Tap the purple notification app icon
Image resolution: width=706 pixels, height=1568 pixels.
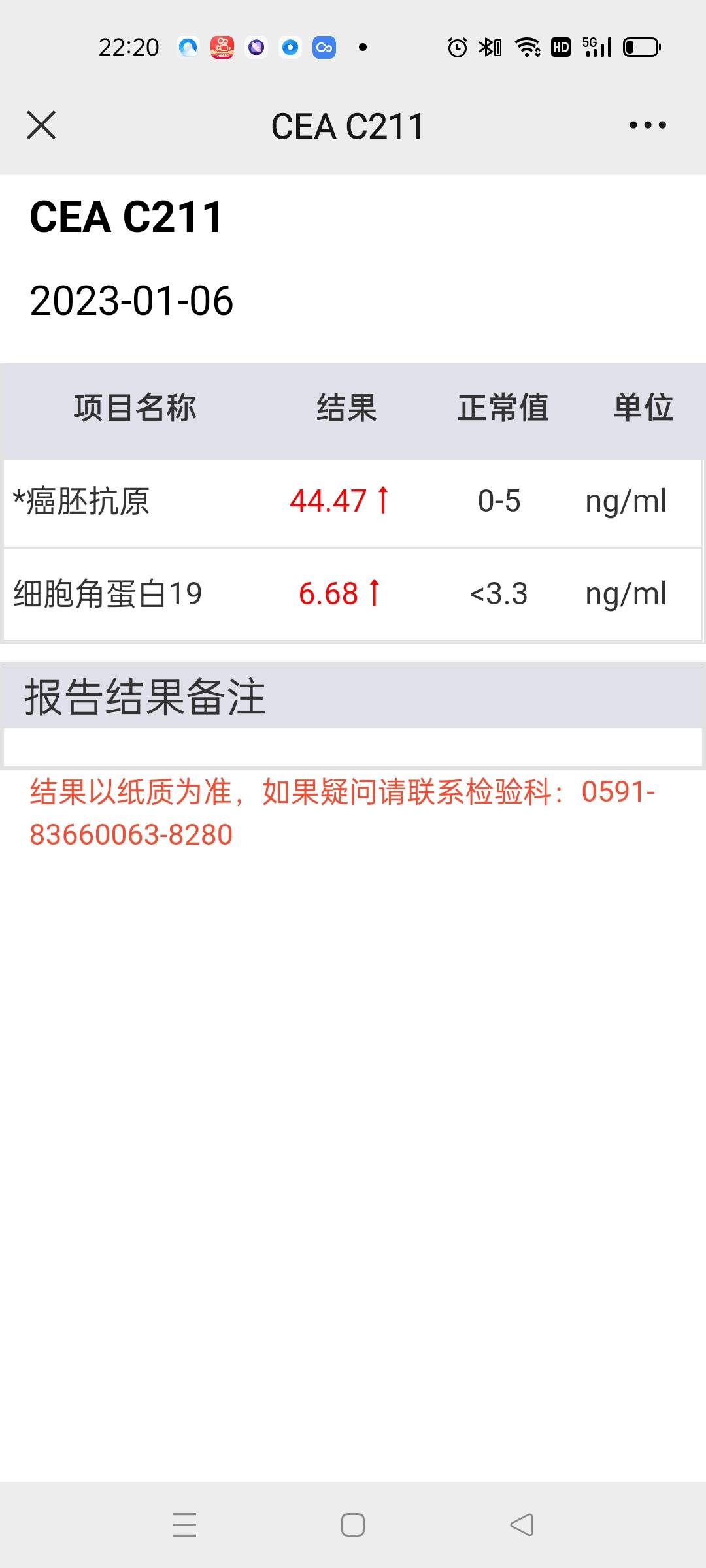[256, 47]
